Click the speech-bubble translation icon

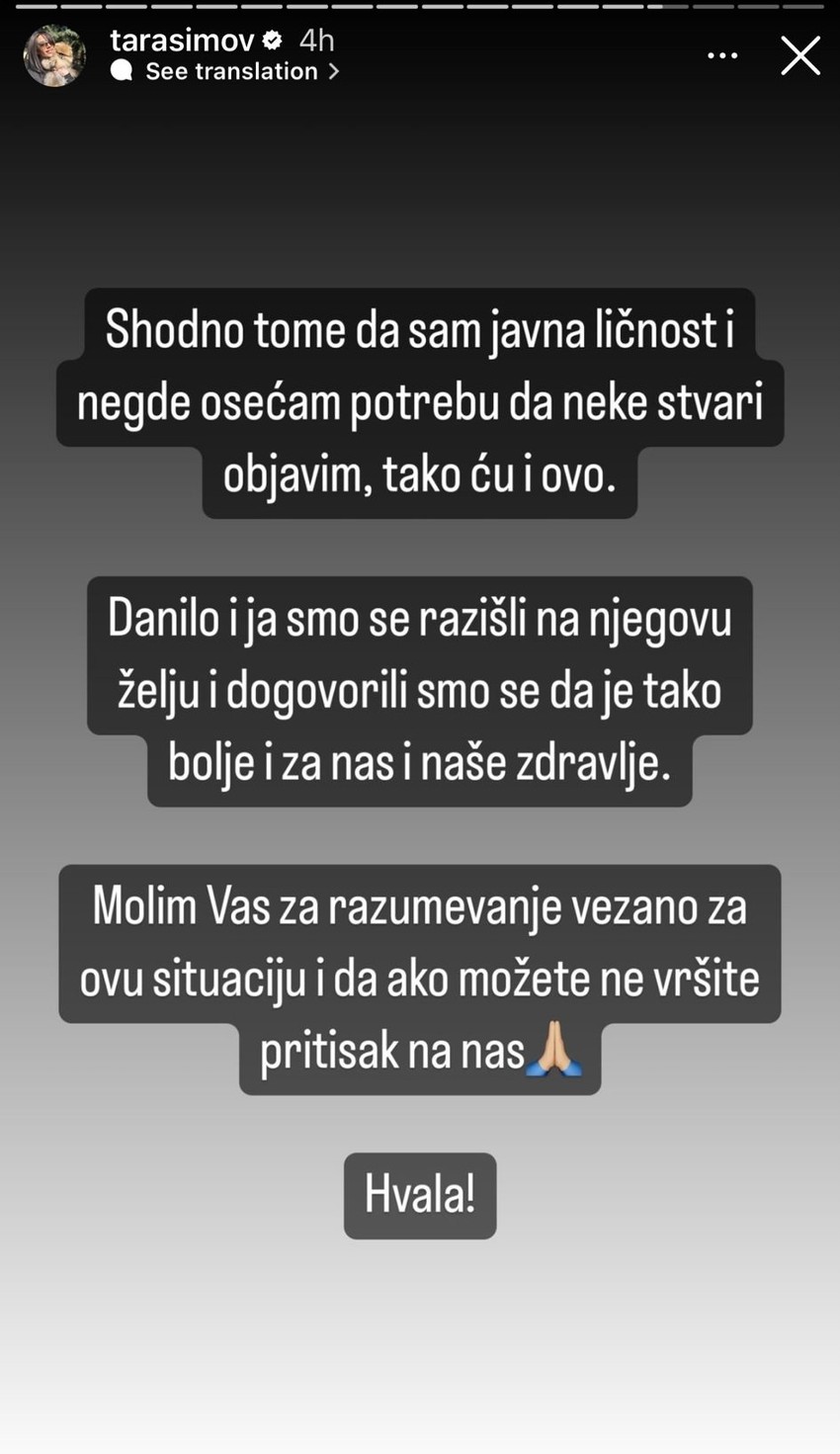coord(123,70)
